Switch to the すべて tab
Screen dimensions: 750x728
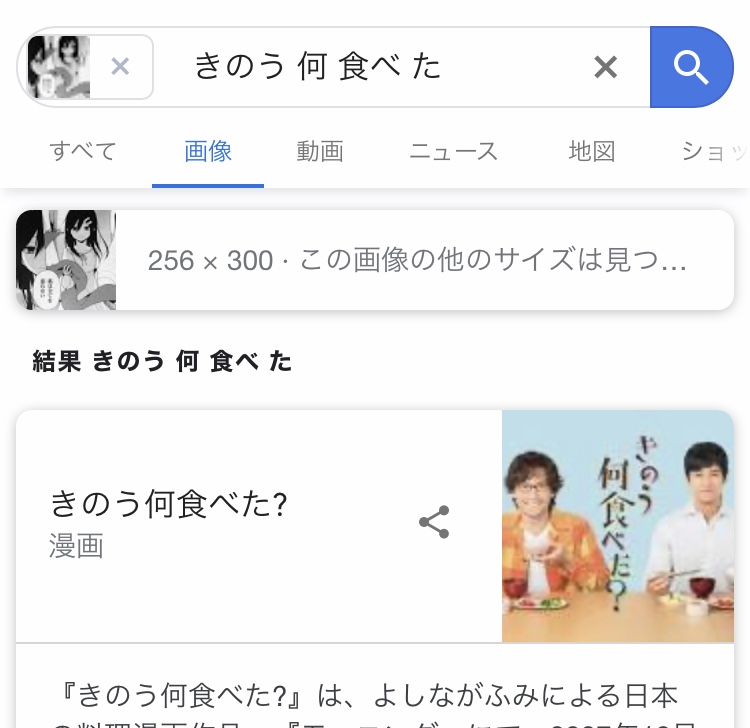tap(83, 152)
